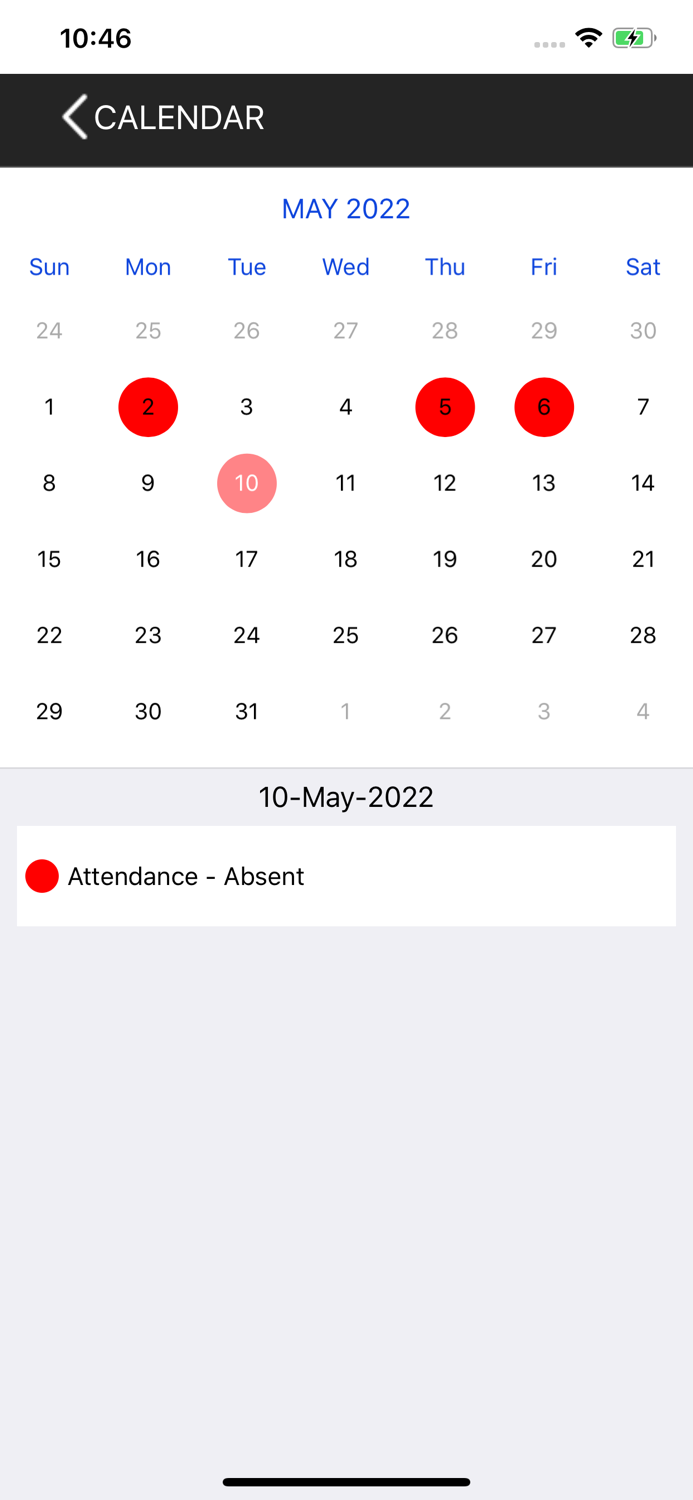This screenshot has height=1500, width=693.
Task: Pick May 21 on the calendar
Action: [643, 559]
